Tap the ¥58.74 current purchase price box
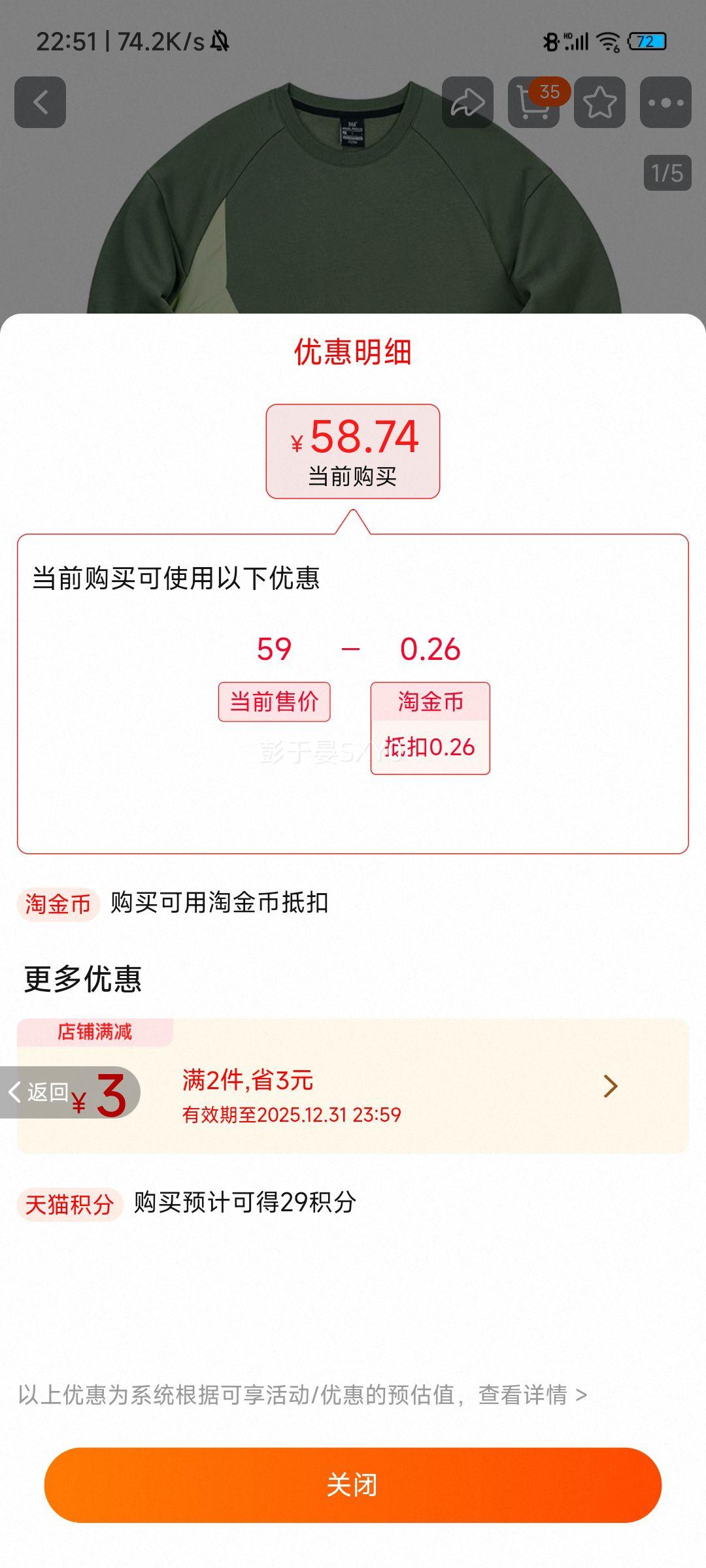This screenshot has height=1568, width=706. [353, 449]
